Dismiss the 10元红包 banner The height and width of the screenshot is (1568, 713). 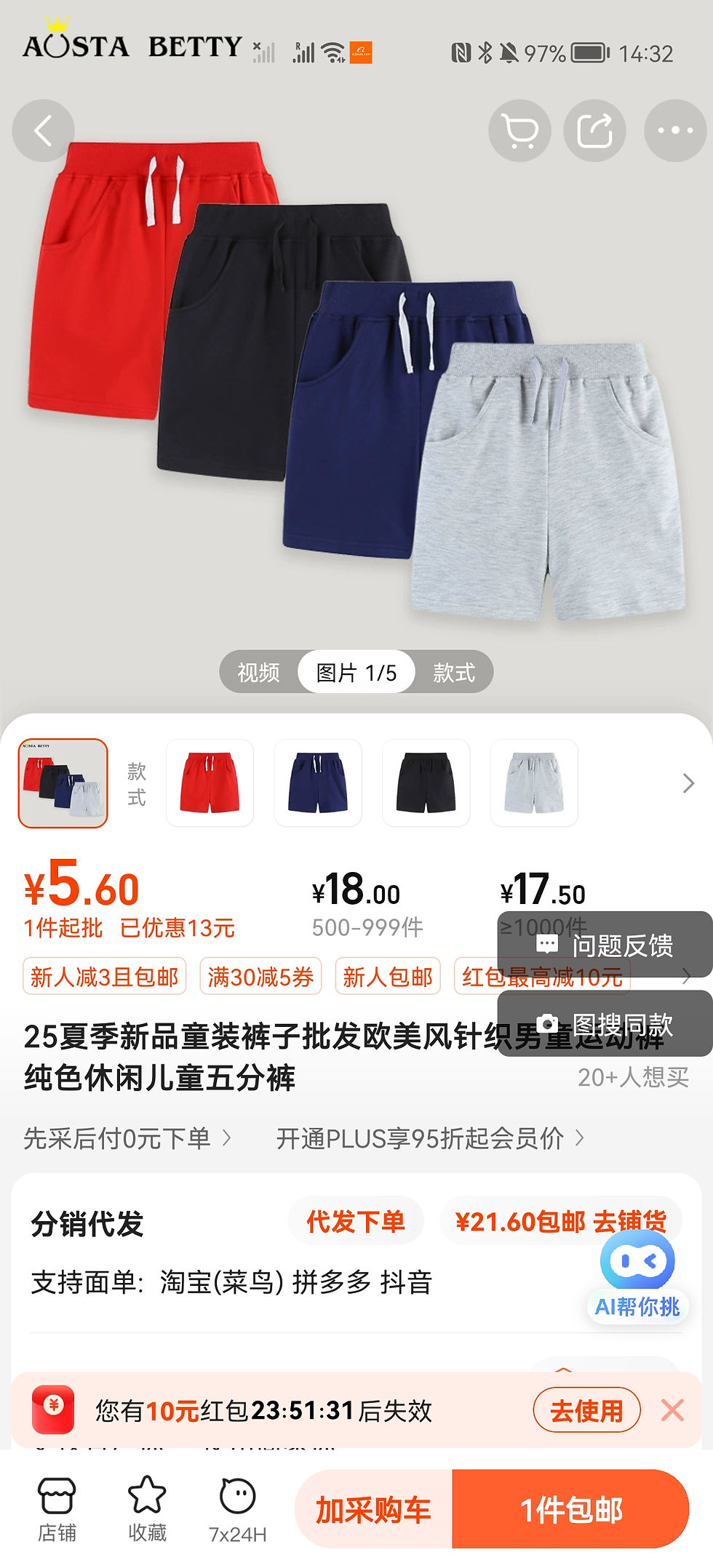[x=672, y=1410]
